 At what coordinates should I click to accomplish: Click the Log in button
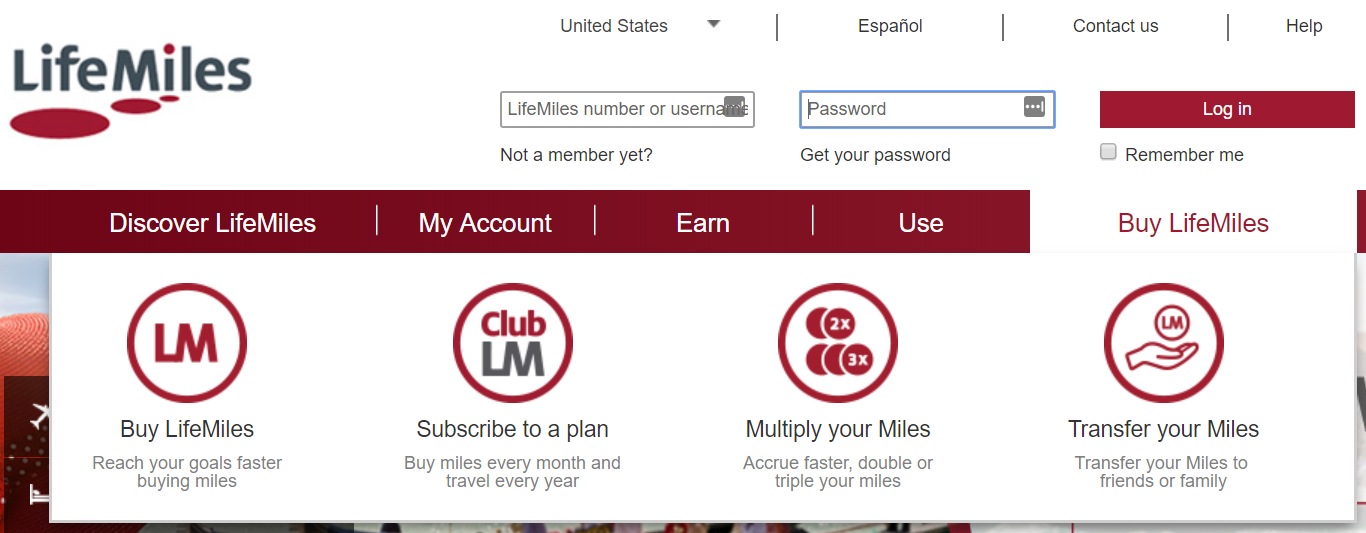point(1227,109)
